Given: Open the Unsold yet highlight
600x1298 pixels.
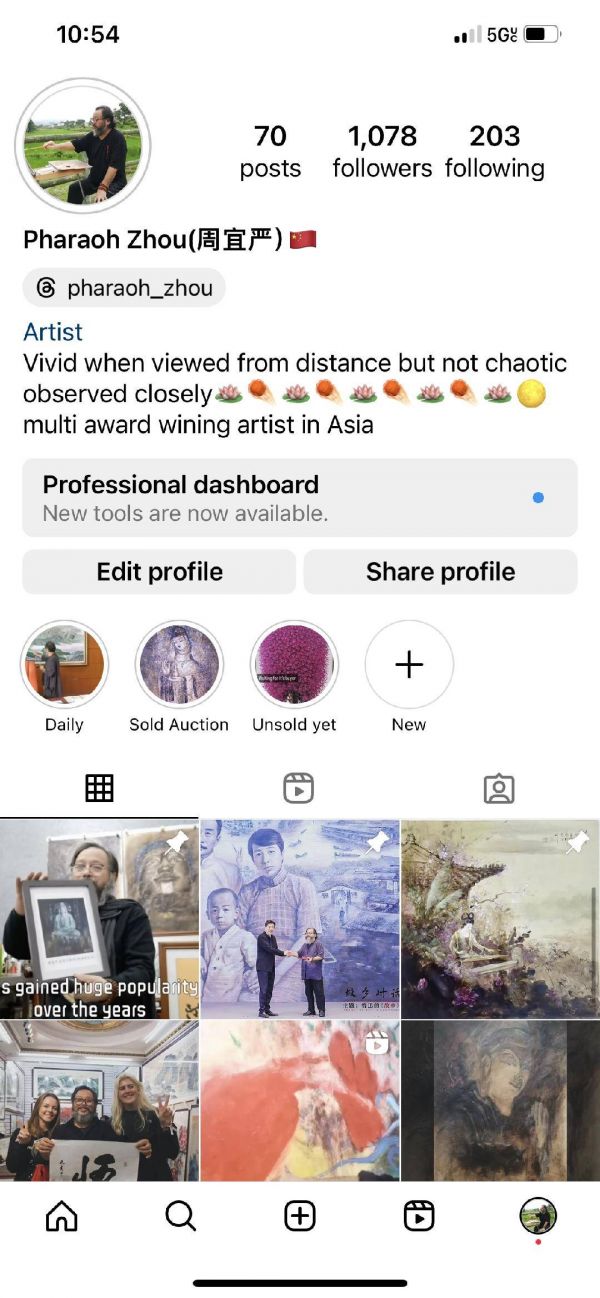Looking at the screenshot, I should 294,665.
